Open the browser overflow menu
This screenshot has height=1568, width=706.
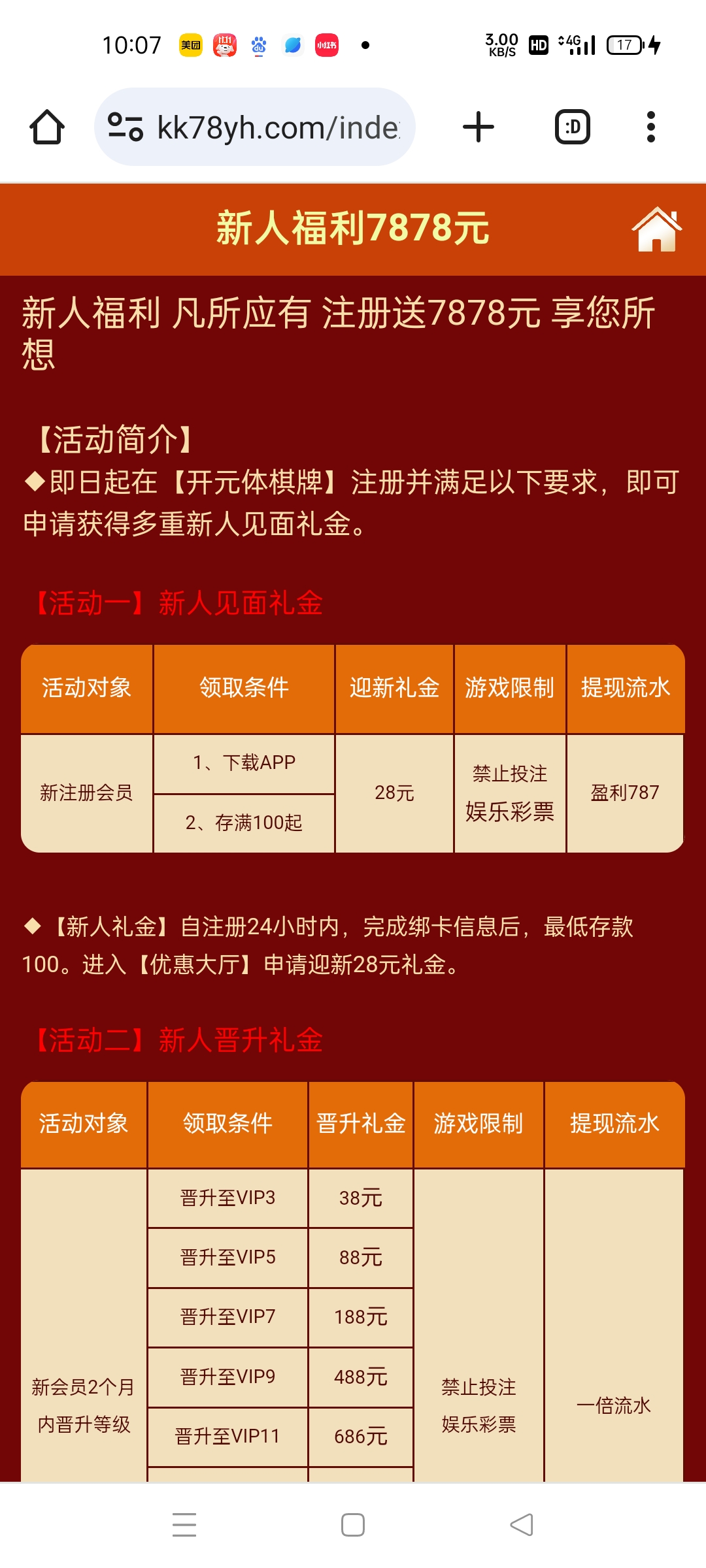pos(650,127)
